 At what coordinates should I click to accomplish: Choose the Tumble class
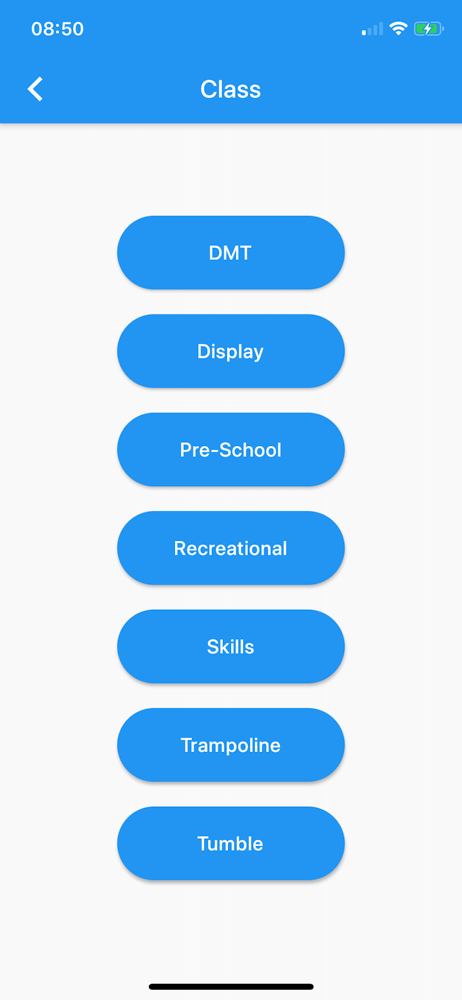pyautogui.click(x=230, y=844)
